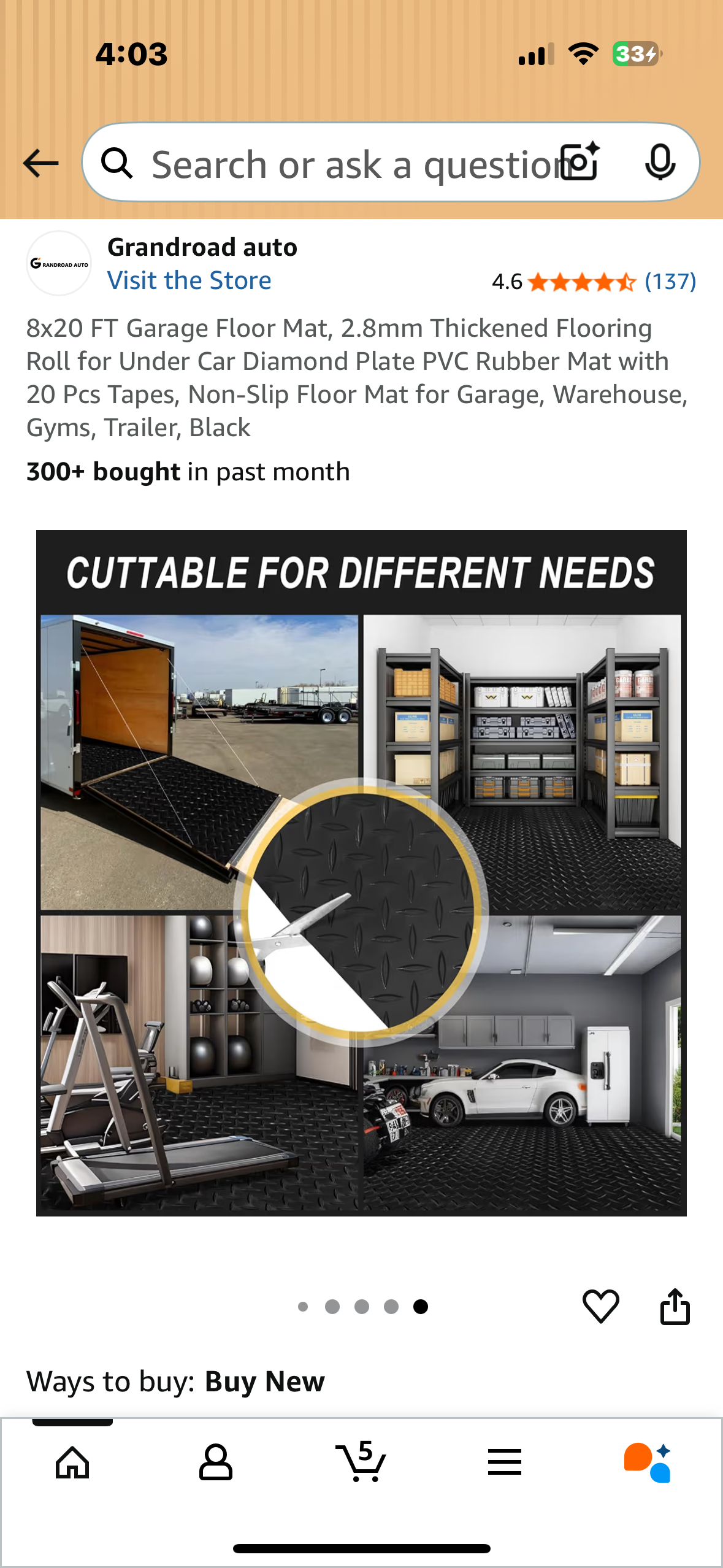
Task: Go back using the arrow icon
Action: point(40,163)
